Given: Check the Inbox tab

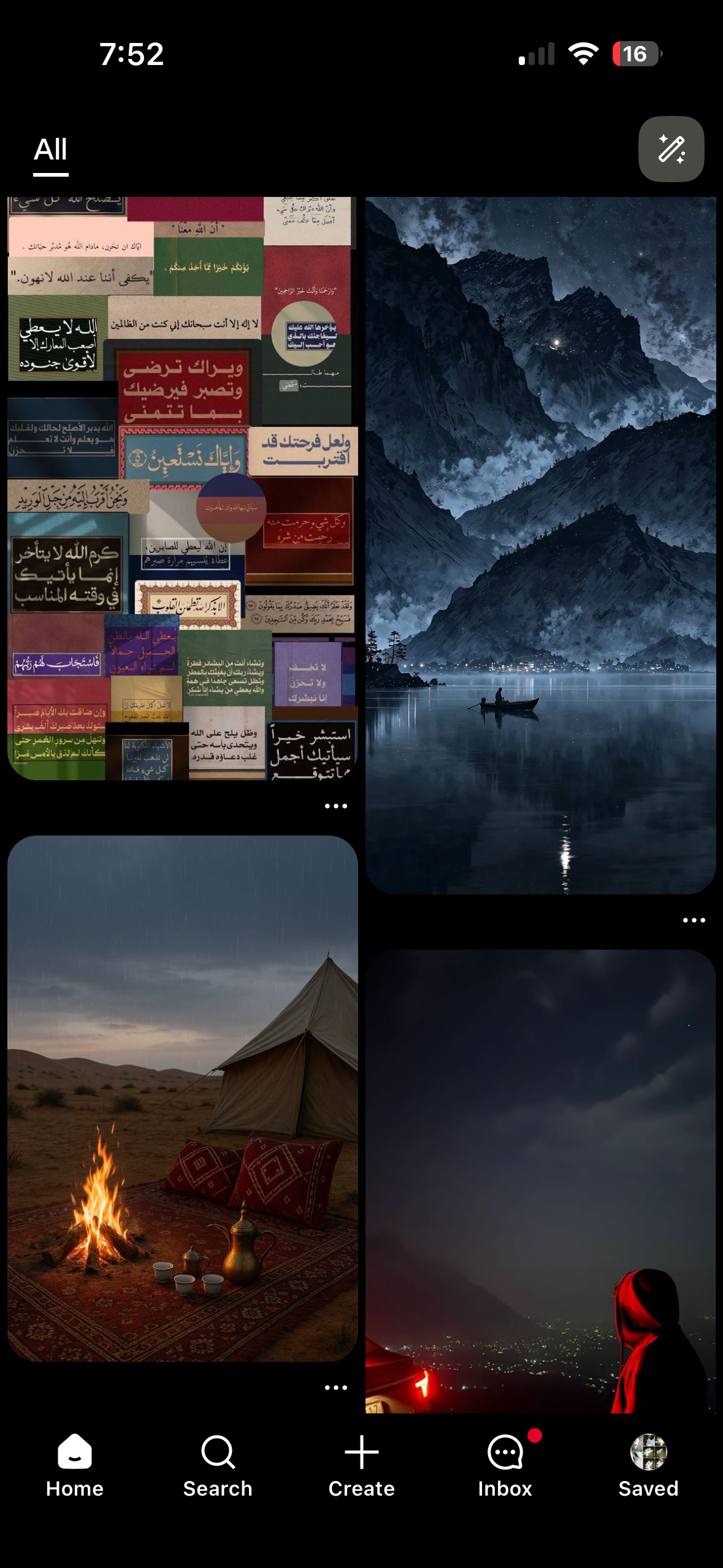Looking at the screenshot, I should pyautogui.click(x=505, y=1465).
